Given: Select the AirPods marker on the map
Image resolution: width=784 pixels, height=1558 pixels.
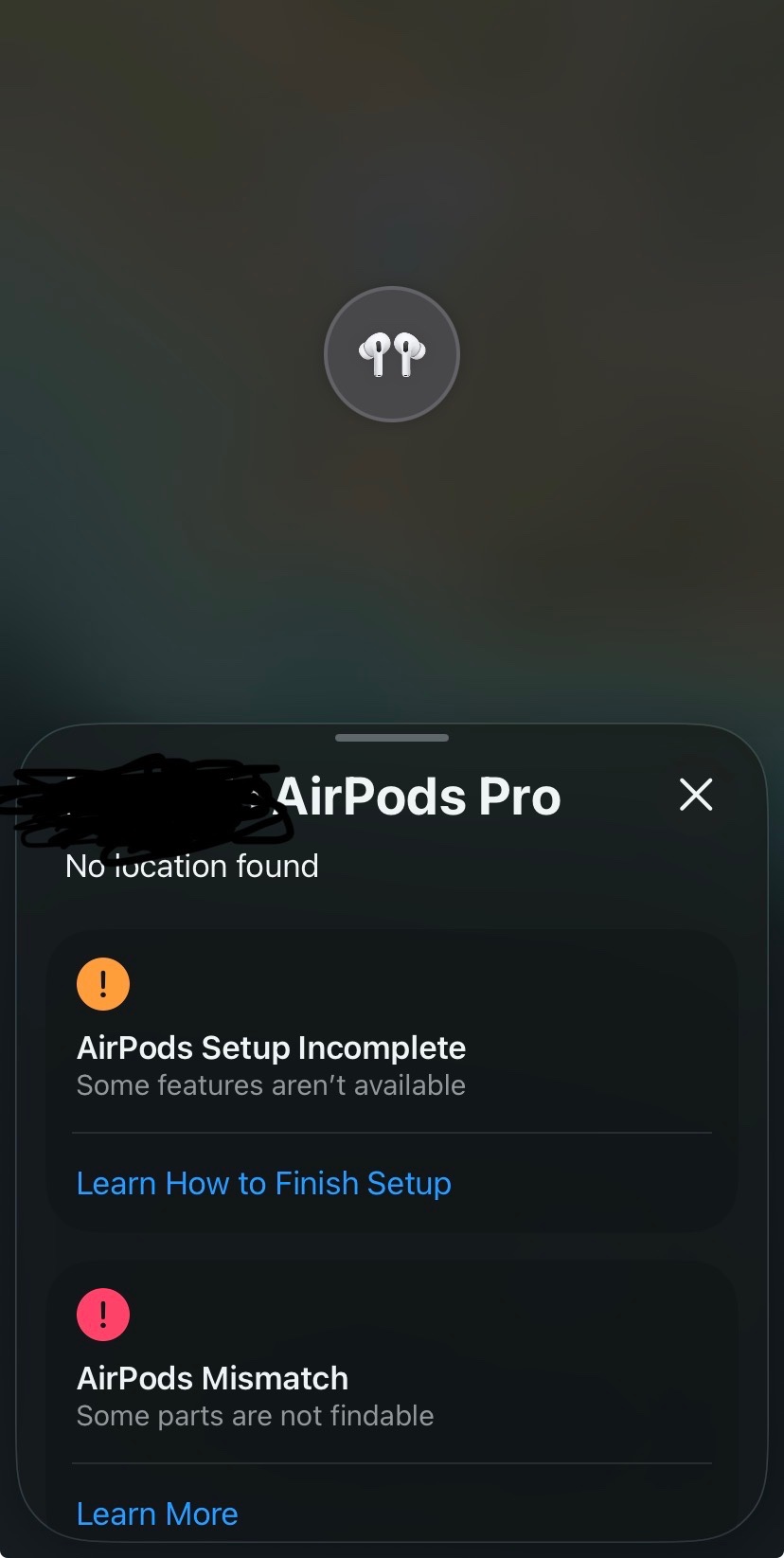Looking at the screenshot, I should (392, 354).
